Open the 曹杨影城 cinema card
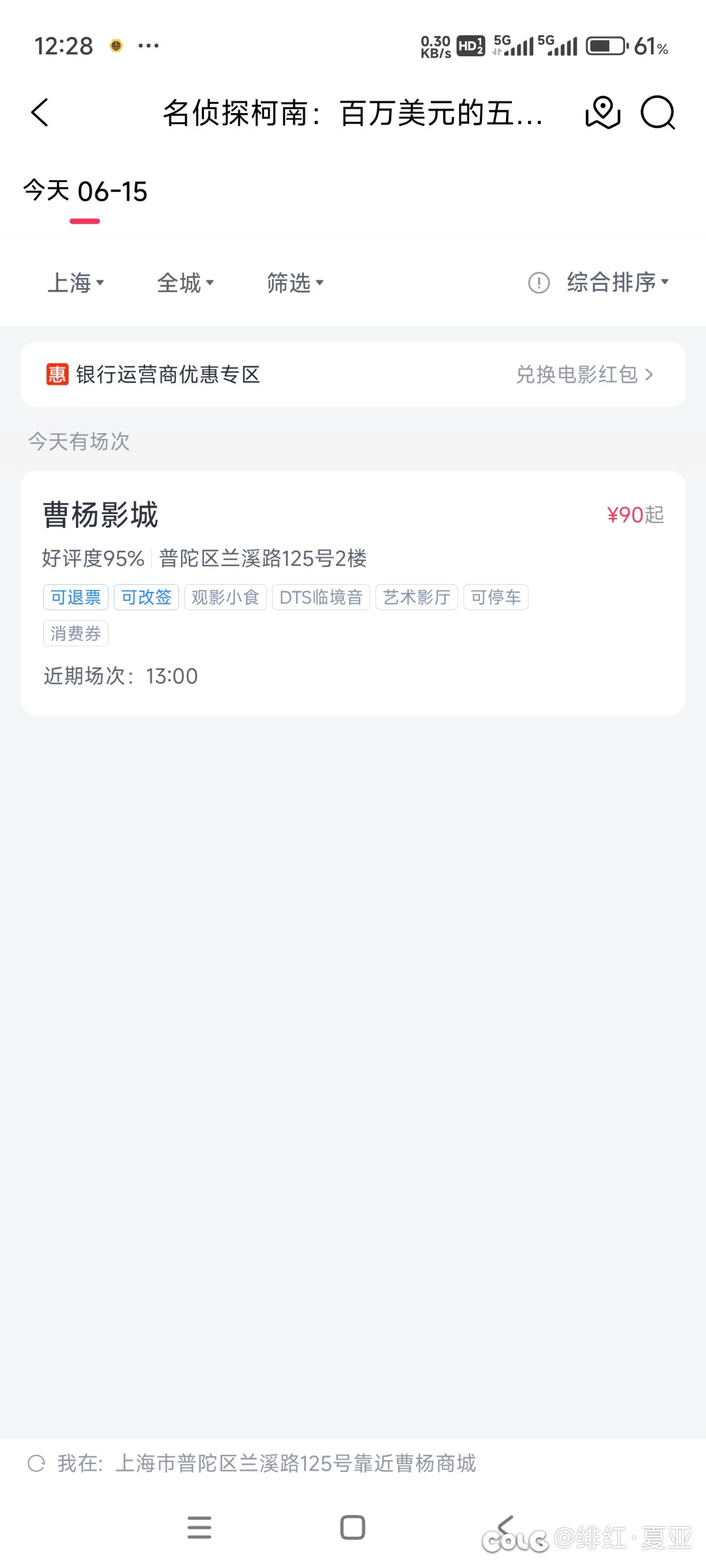Image resolution: width=706 pixels, height=1568 pixels. (353, 592)
